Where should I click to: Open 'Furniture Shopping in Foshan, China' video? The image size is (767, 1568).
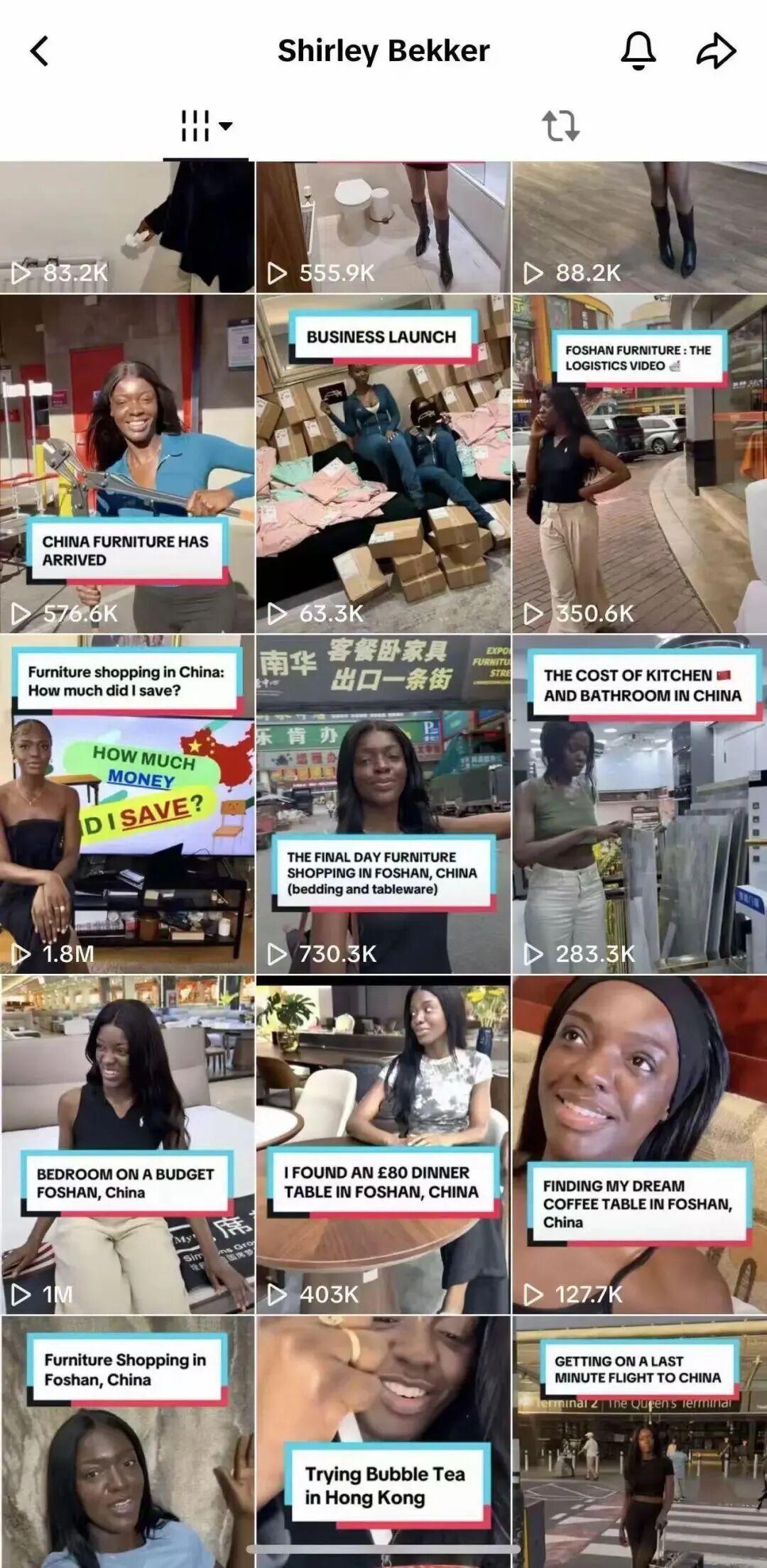(127, 1441)
